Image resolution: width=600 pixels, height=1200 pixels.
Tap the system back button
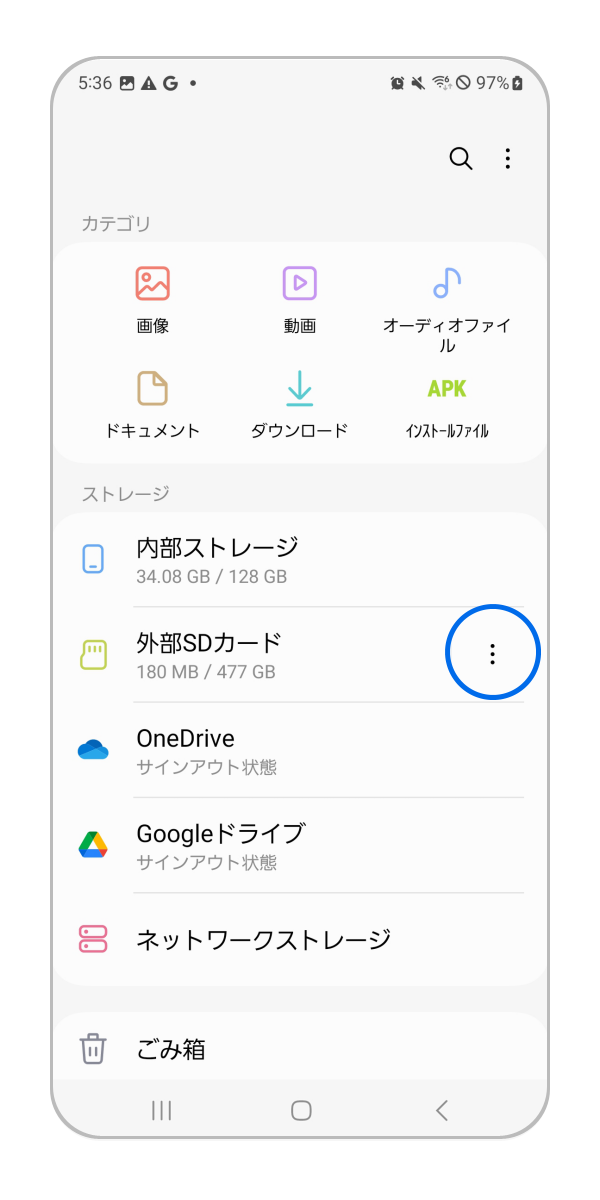pyautogui.click(x=441, y=1109)
